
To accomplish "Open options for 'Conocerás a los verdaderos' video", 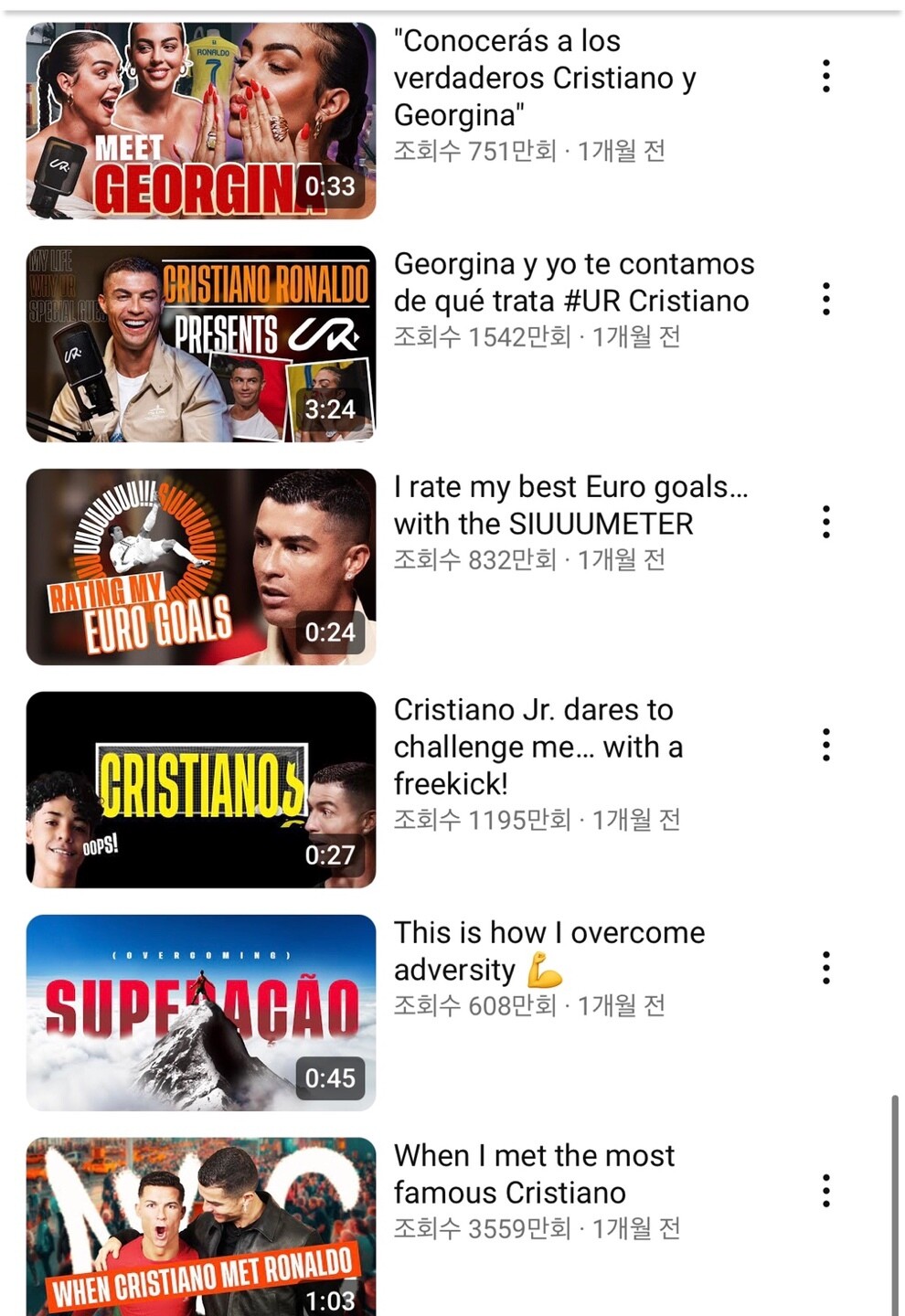I will click(826, 77).
